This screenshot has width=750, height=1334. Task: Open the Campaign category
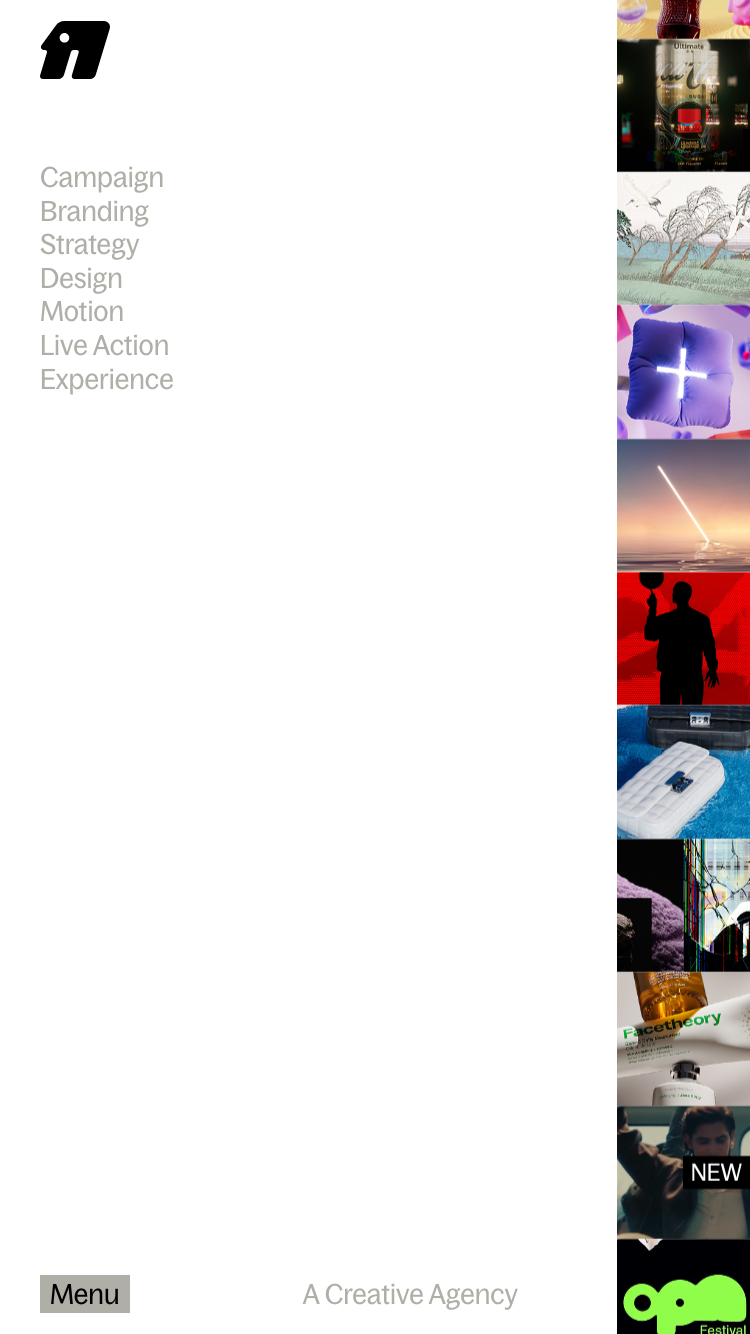pos(101,178)
